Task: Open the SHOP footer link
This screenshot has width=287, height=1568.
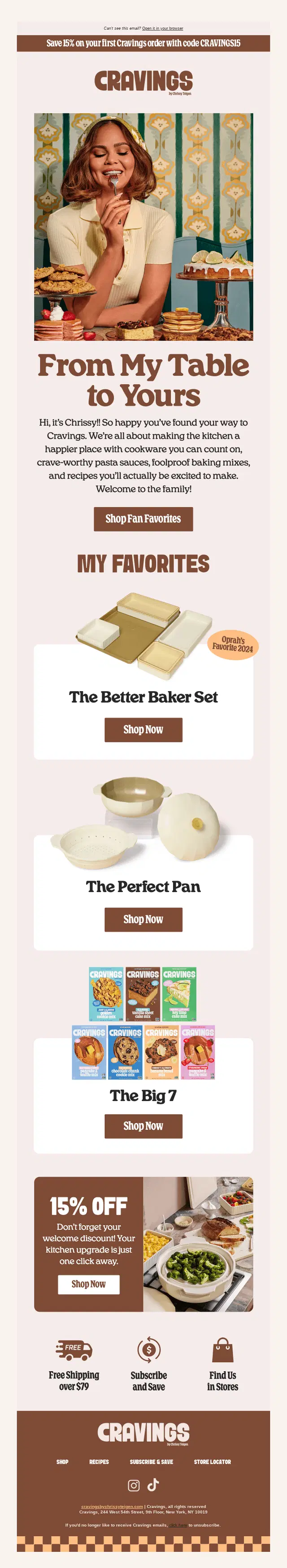Action: tap(63, 1461)
